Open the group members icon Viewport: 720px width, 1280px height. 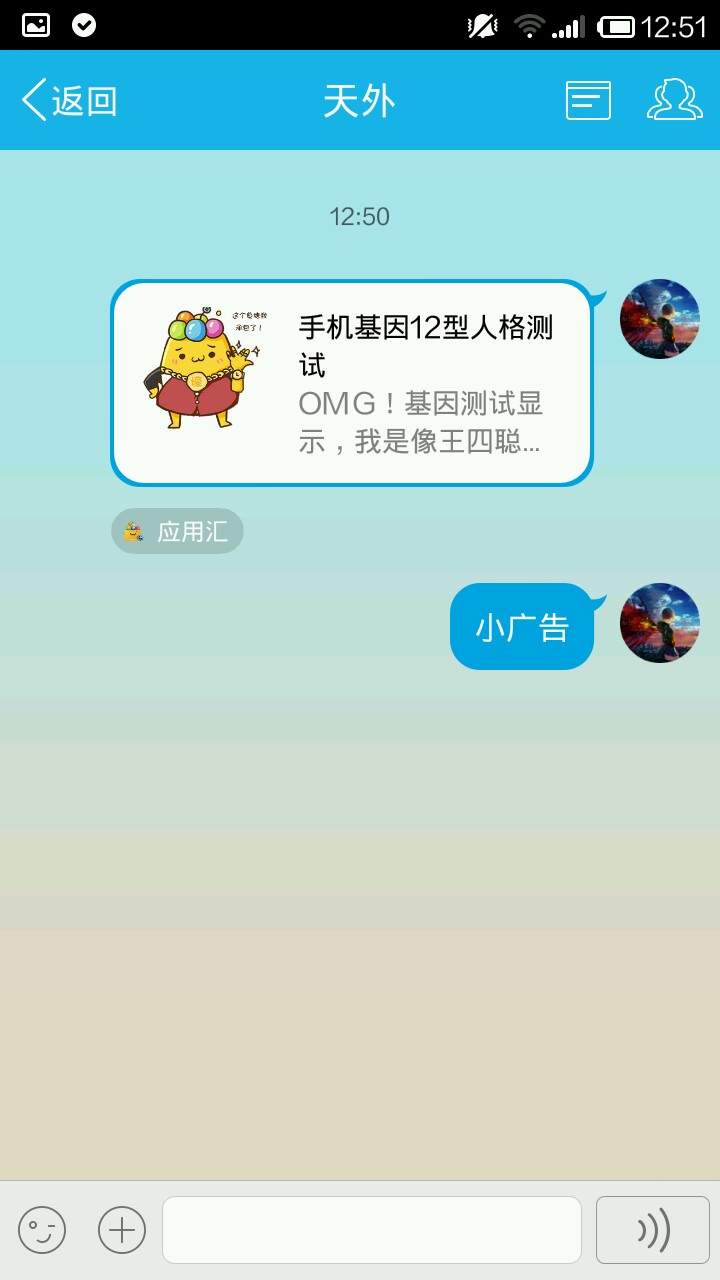pos(675,100)
